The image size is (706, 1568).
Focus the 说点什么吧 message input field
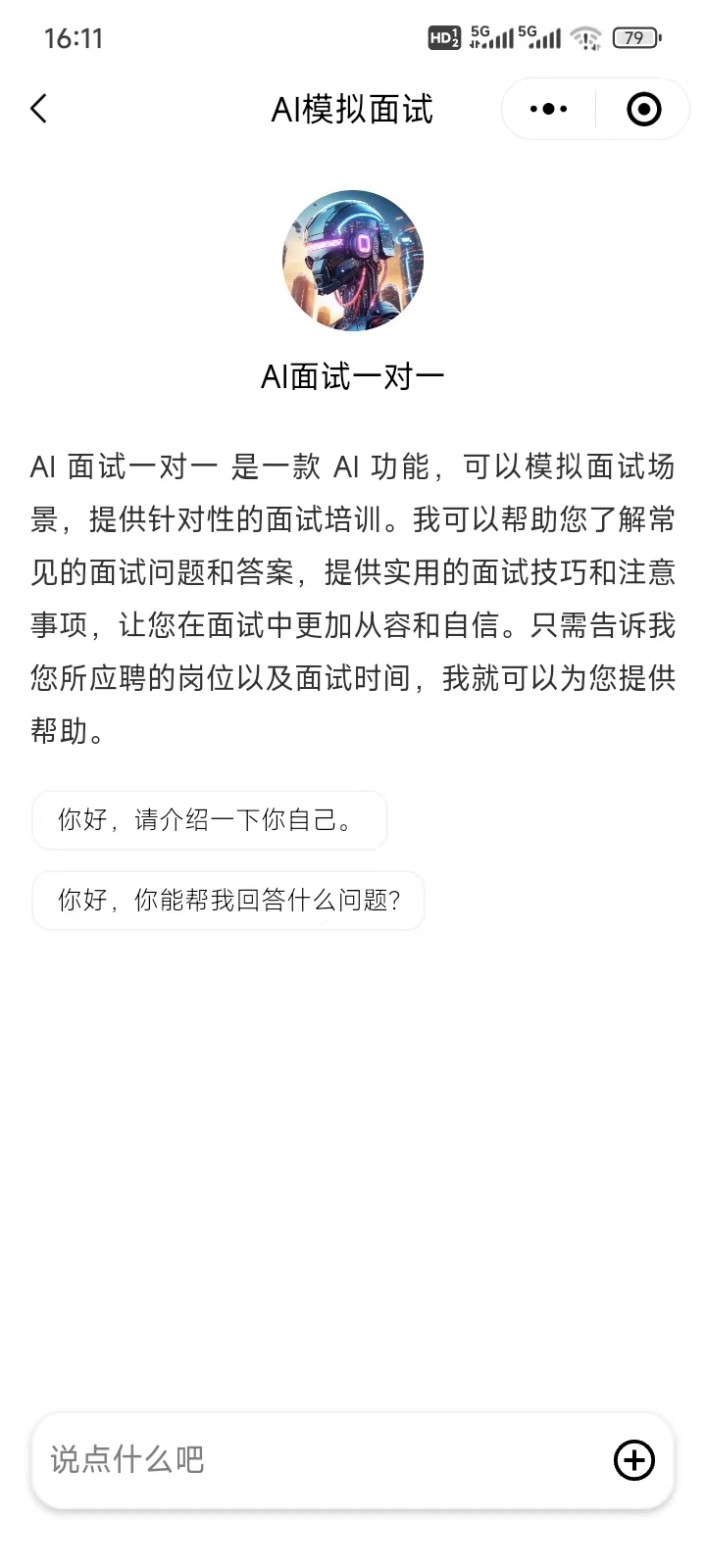pos(319,1460)
